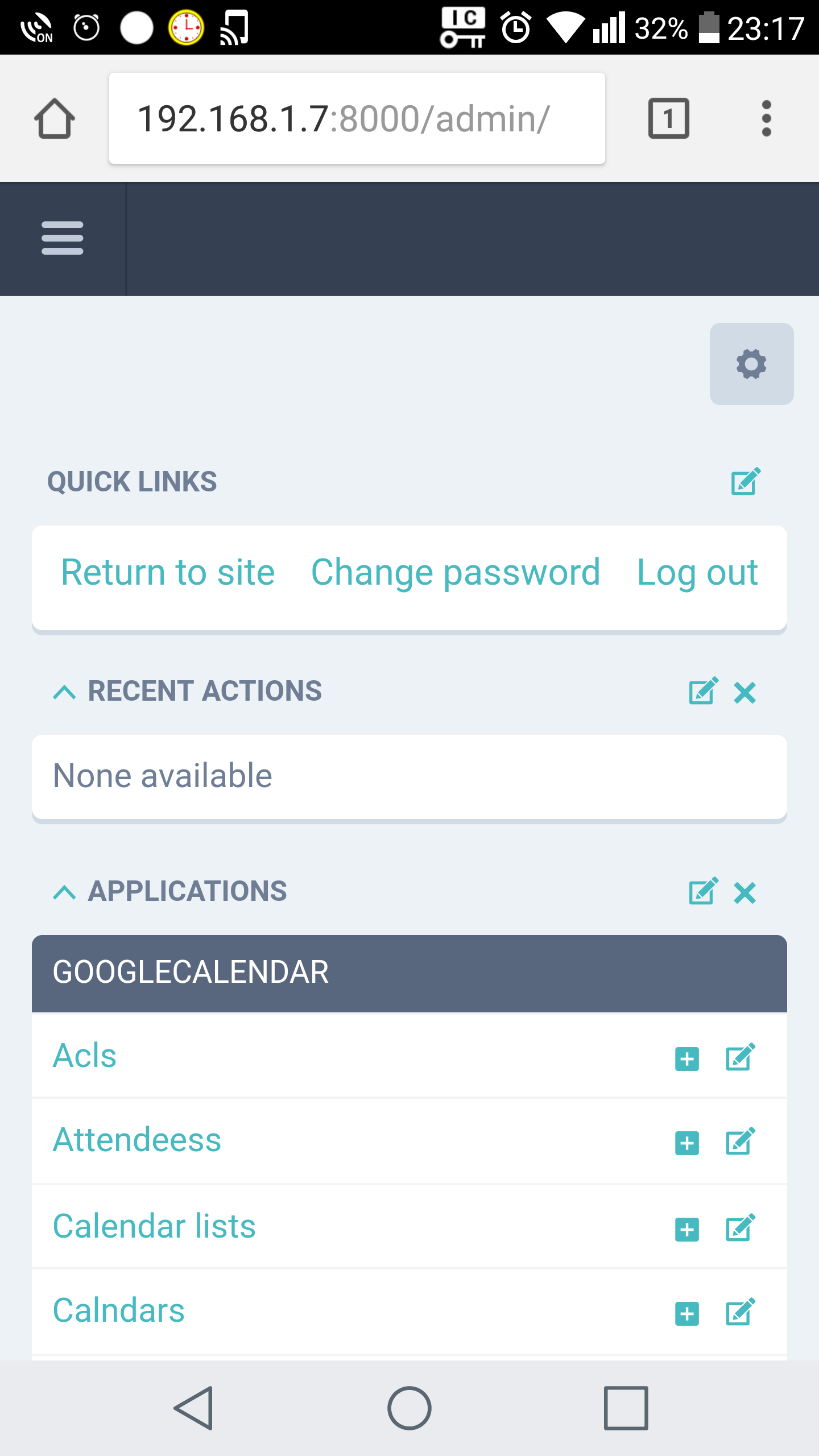This screenshot has width=819, height=1456.
Task: Open dashboard settings gear
Action: (751, 364)
